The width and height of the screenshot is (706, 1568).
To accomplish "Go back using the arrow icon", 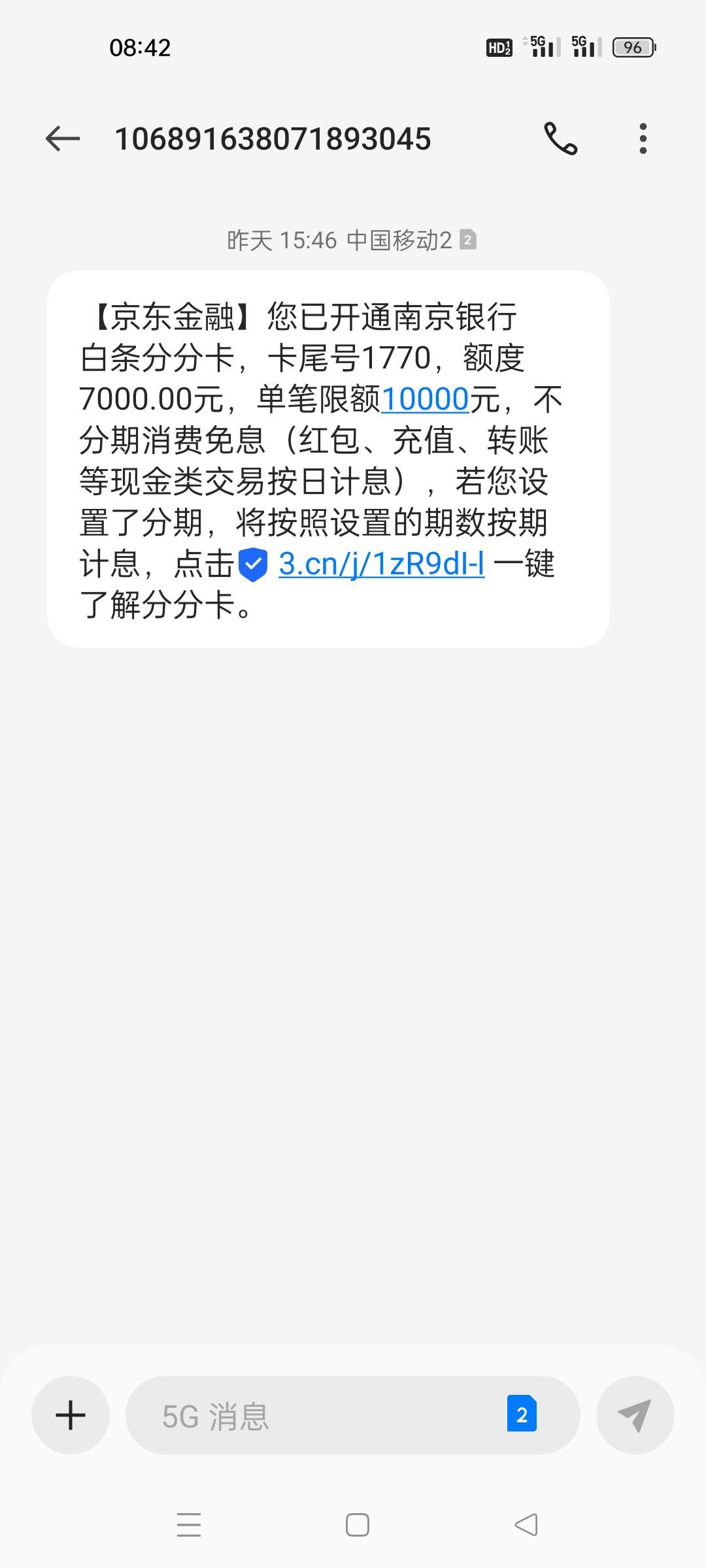I will click(x=63, y=139).
